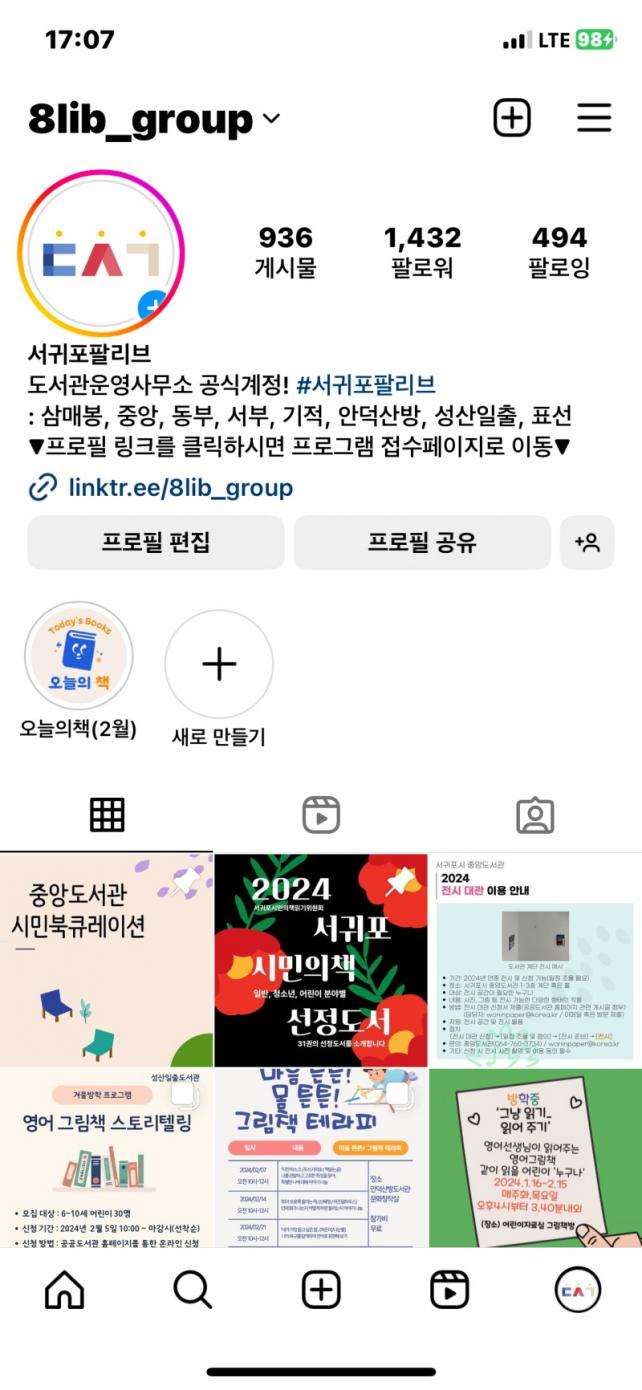Switch to the Reels profile tab
642x1390 pixels.
click(321, 815)
